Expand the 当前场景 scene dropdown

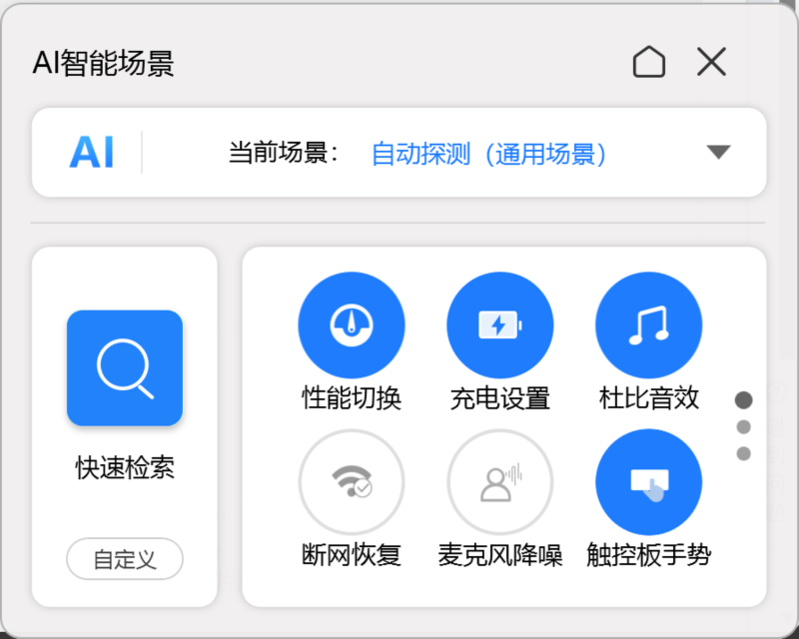coord(718,153)
